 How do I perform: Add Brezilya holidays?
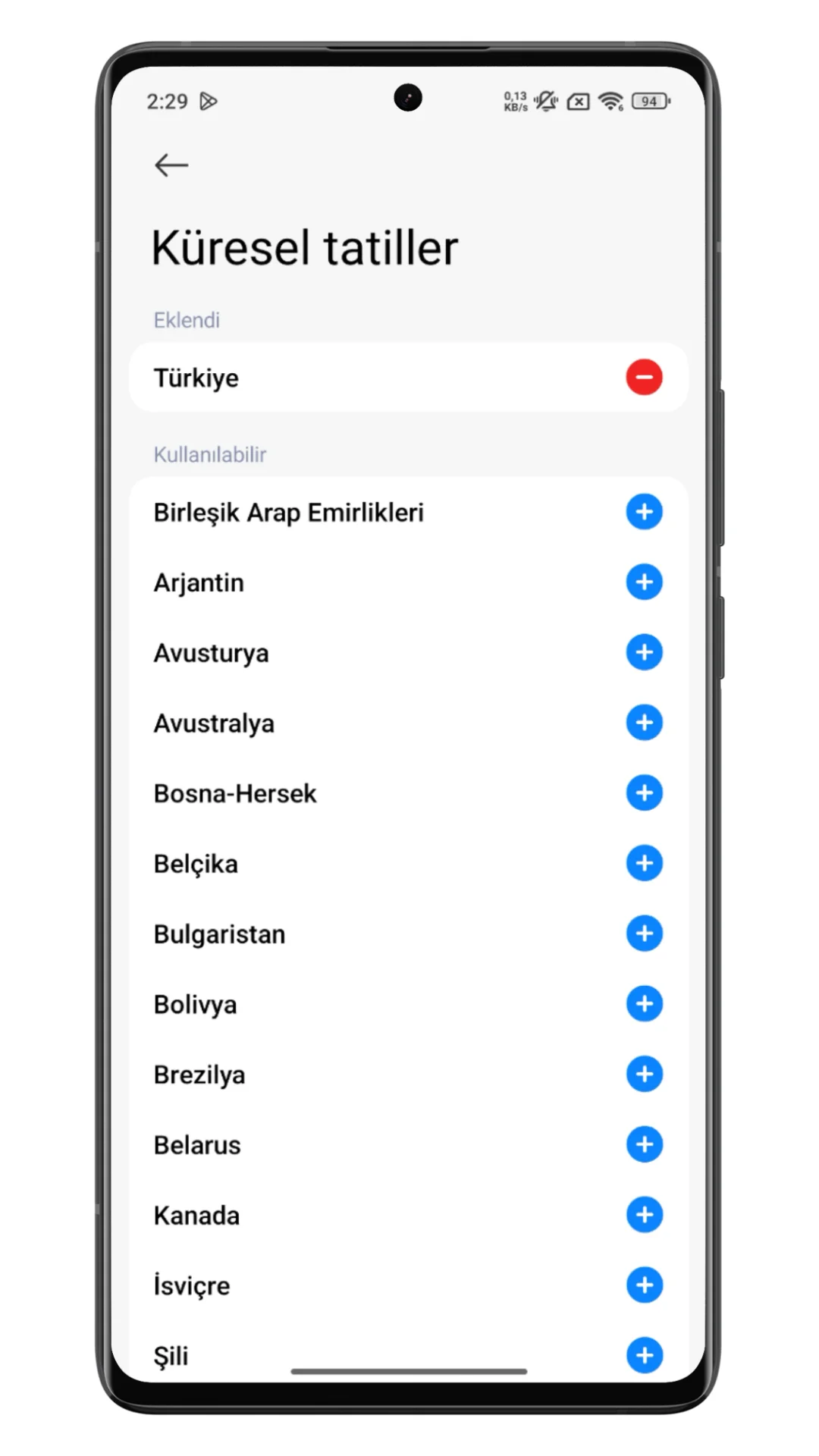pyautogui.click(x=644, y=1074)
